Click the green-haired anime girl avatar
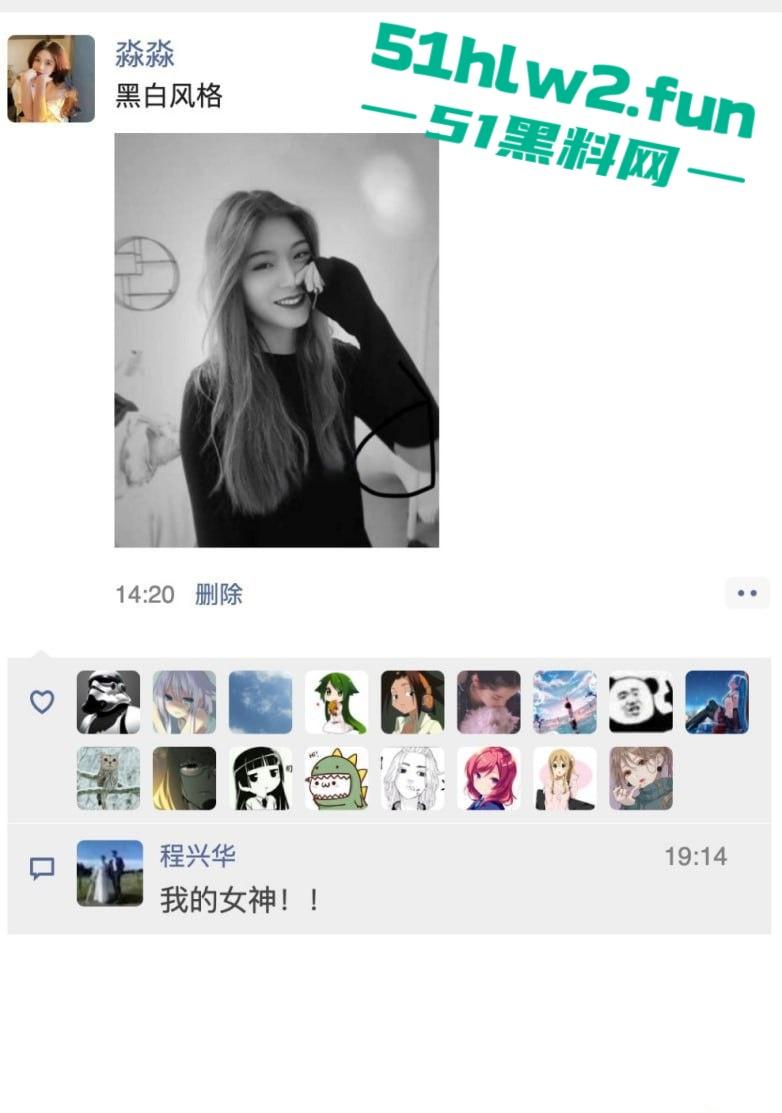 tap(336, 701)
